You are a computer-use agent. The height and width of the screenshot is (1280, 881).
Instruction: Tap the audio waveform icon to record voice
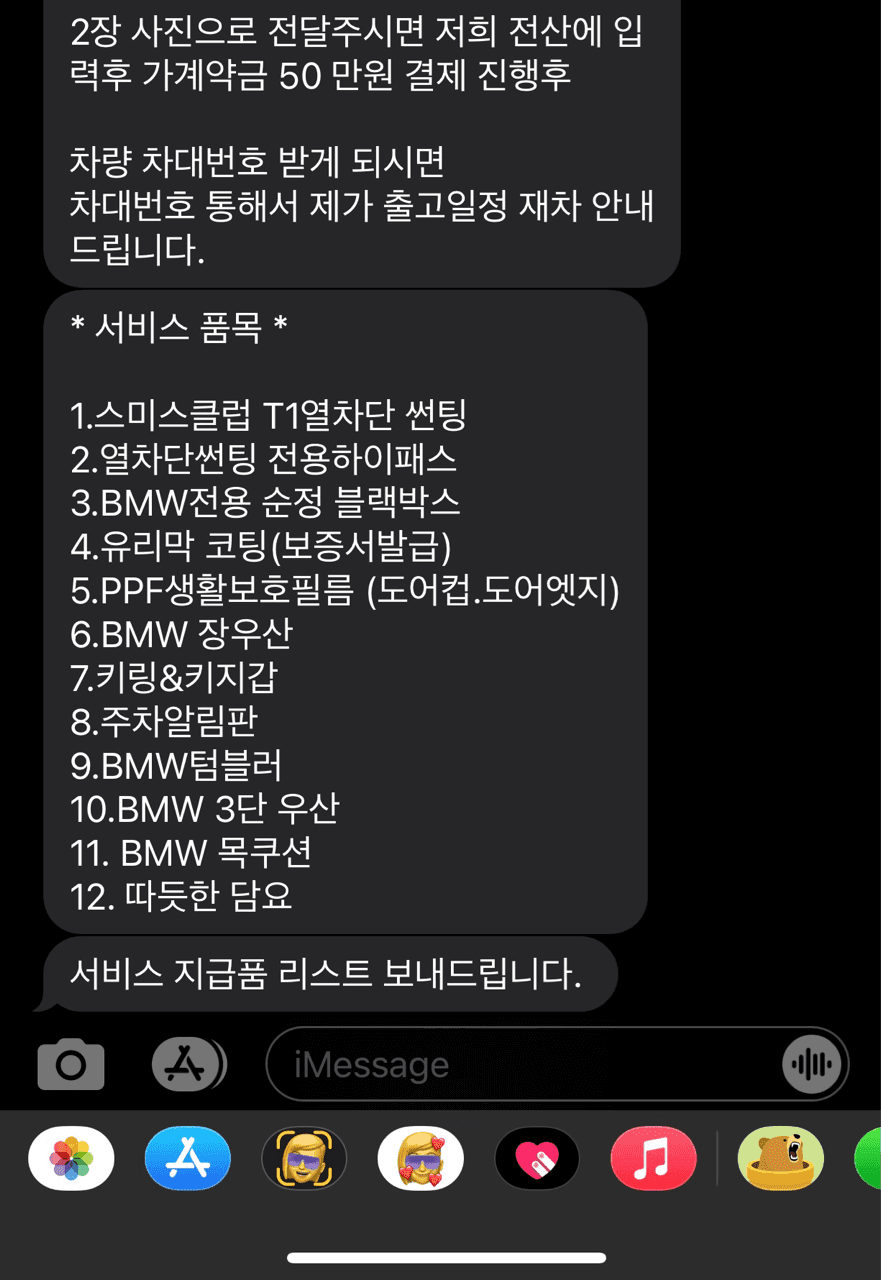tap(810, 1063)
